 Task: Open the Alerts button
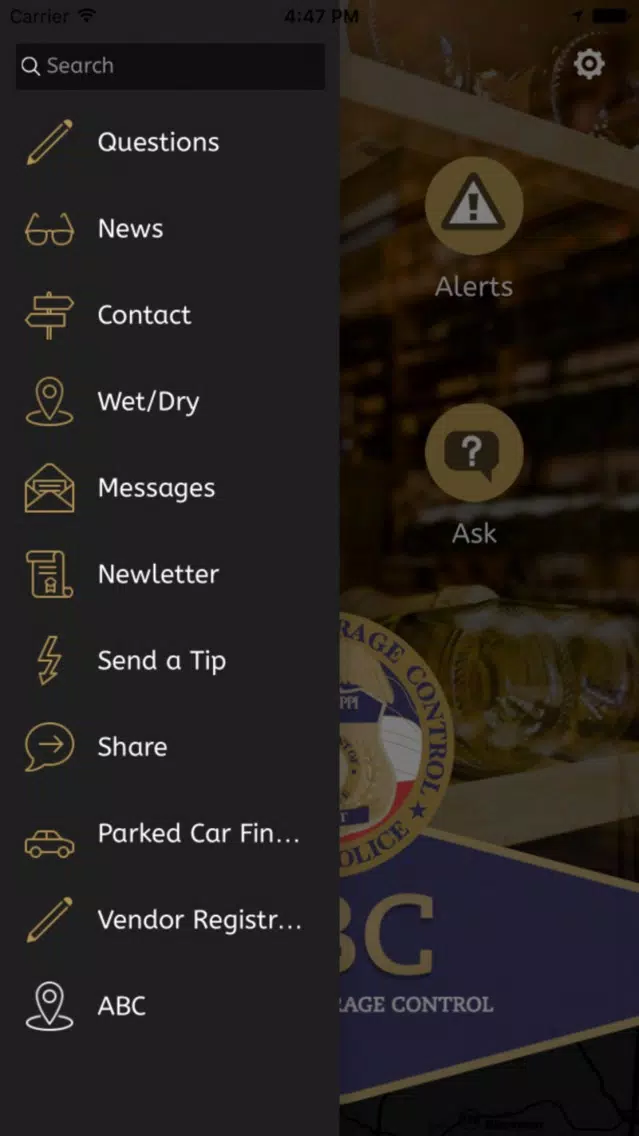point(474,207)
